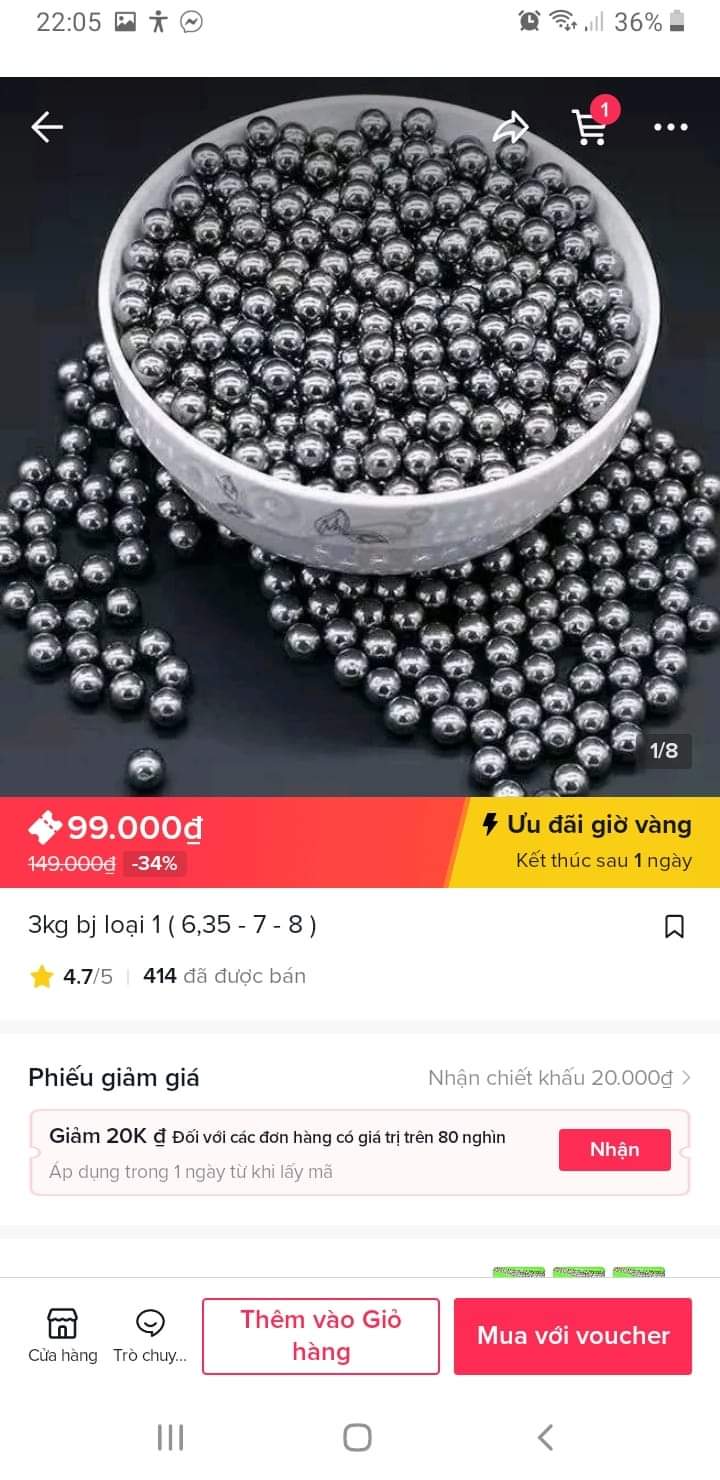Open the 'Ưu đãi giờ vàng' deal banner
Image resolution: width=720 pixels, height=1480 pixels.
tap(586, 842)
